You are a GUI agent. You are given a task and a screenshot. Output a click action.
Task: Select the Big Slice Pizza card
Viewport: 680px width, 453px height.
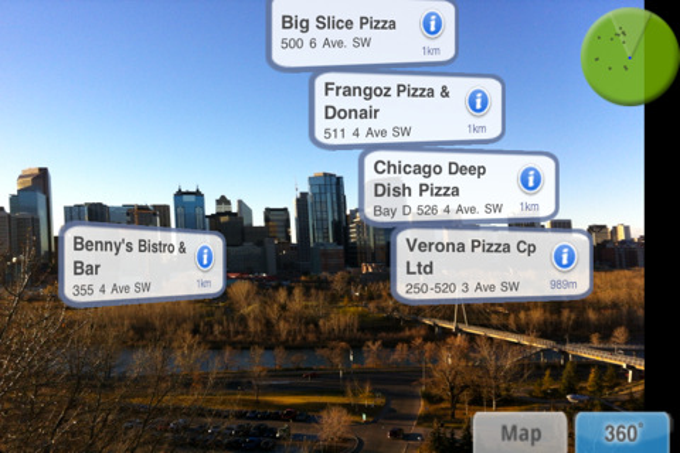coord(340,33)
